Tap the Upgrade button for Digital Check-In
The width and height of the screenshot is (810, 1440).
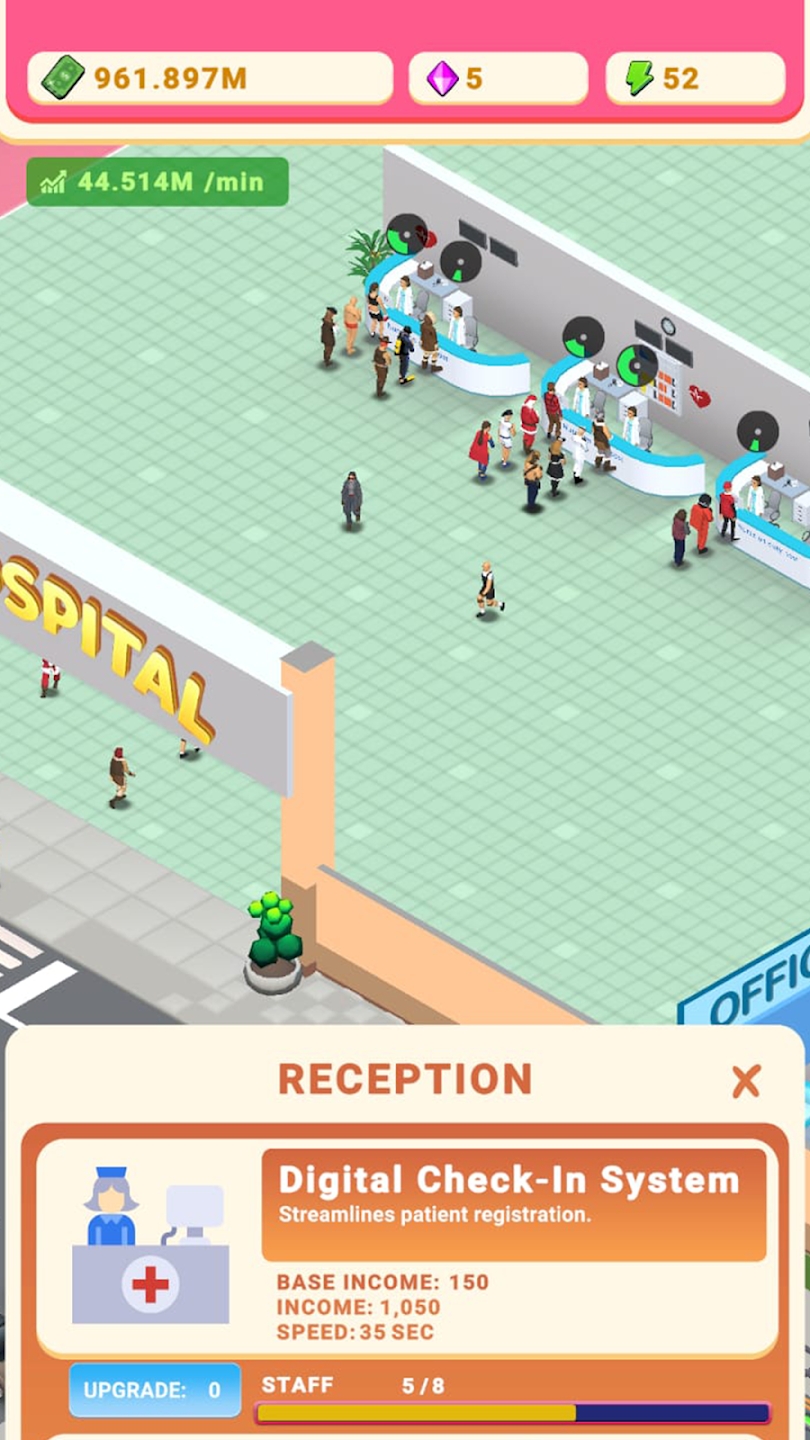[155, 1390]
